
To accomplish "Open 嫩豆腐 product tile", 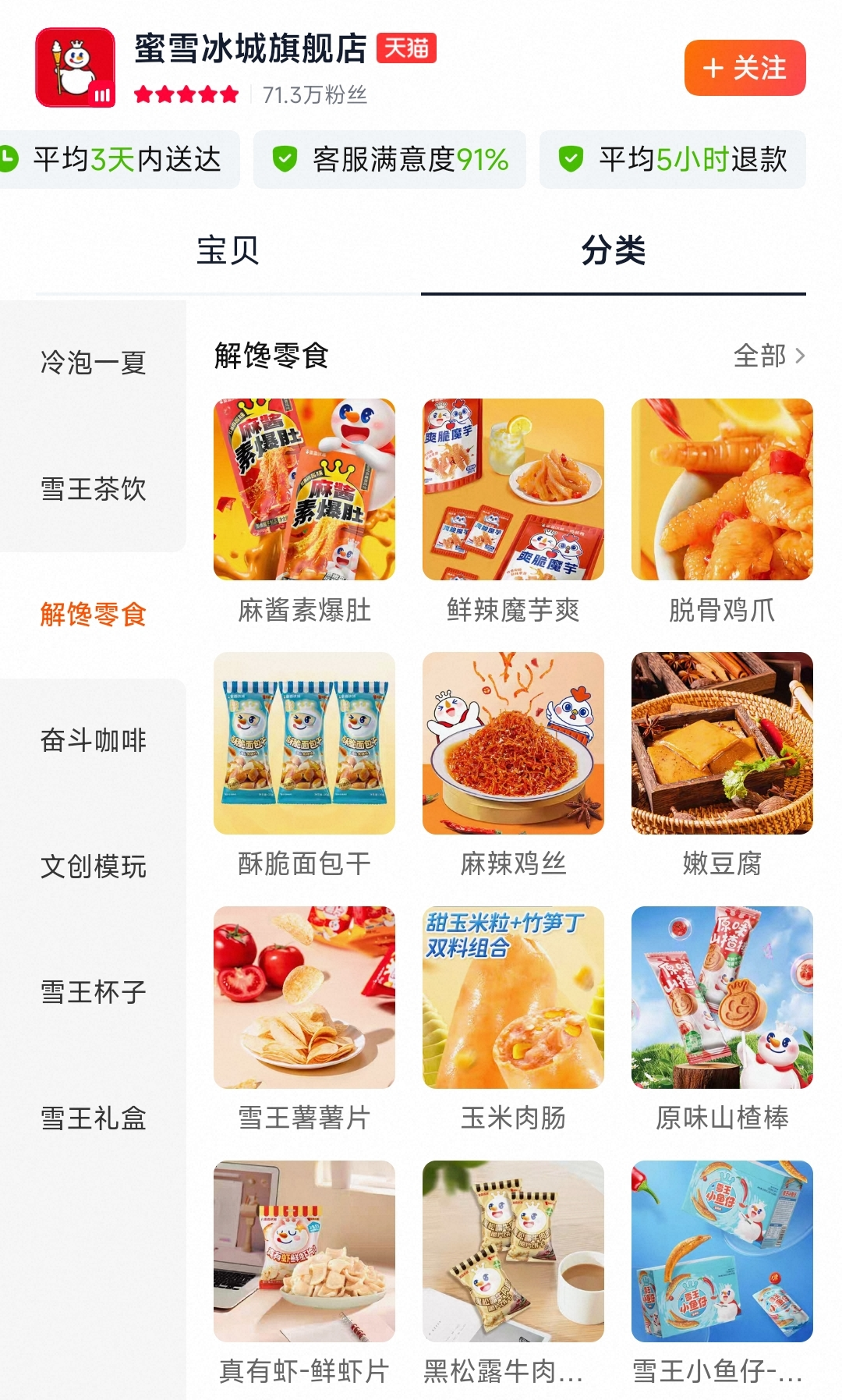I will click(x=722, y=766).
